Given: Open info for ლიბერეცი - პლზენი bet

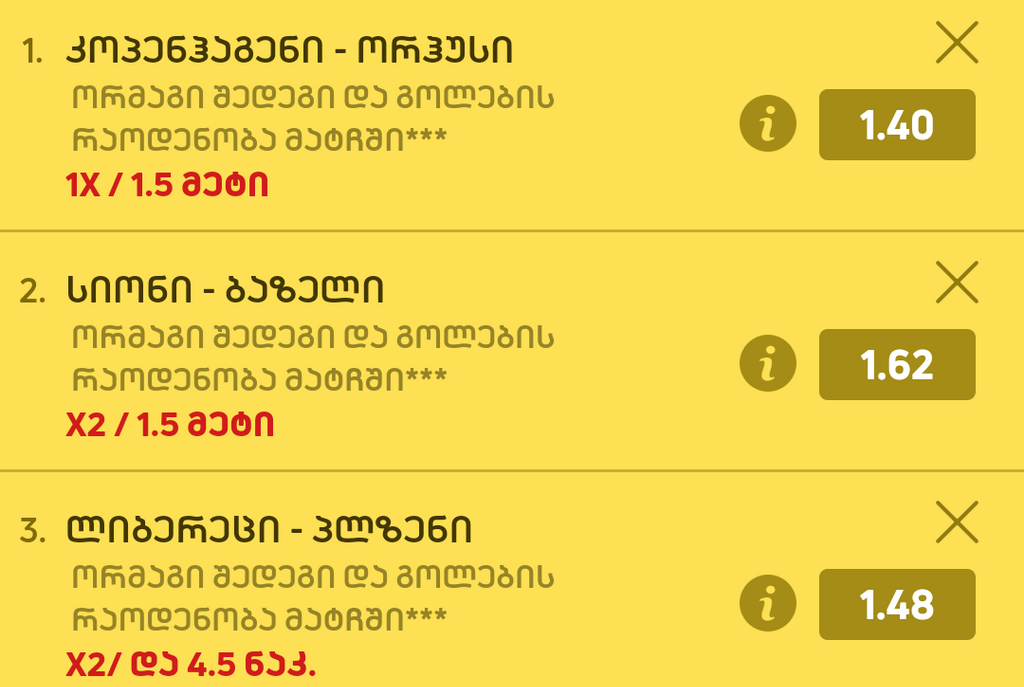Looking at the screenshot, I should pyautogui.click(x=767, y=605).
